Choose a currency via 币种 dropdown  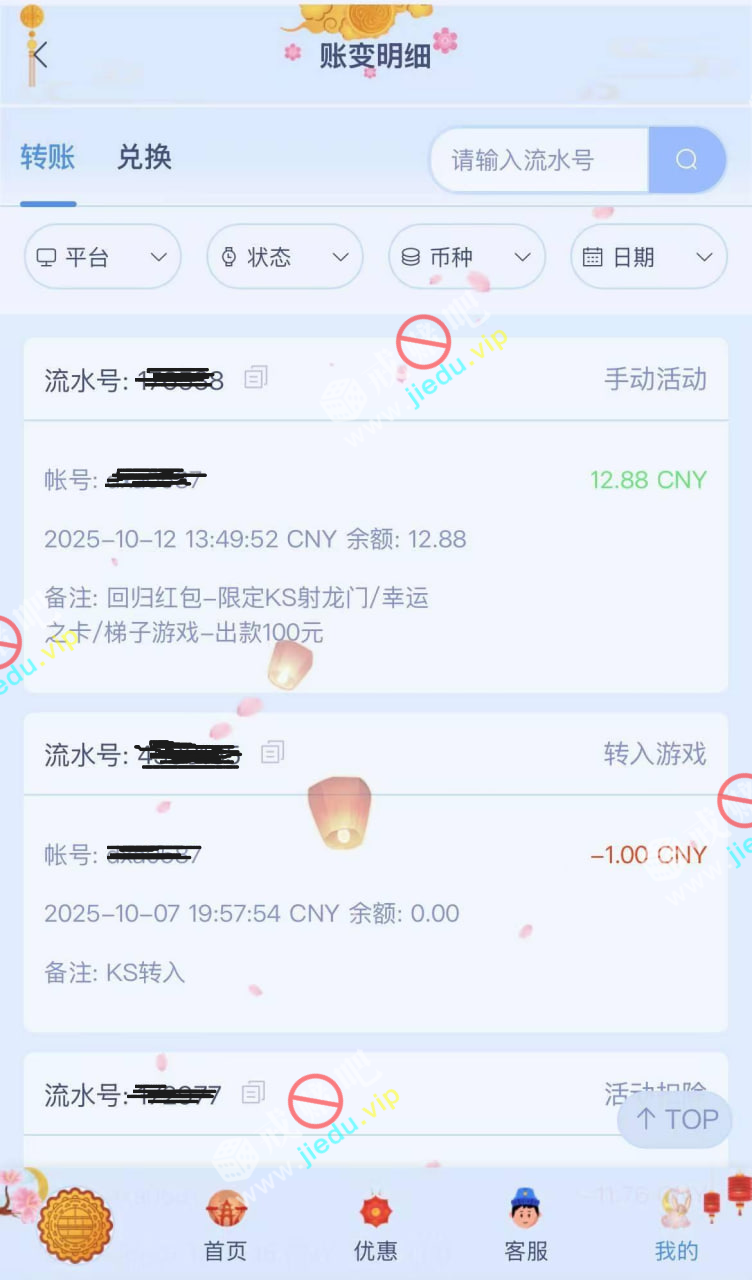(466, 257)
